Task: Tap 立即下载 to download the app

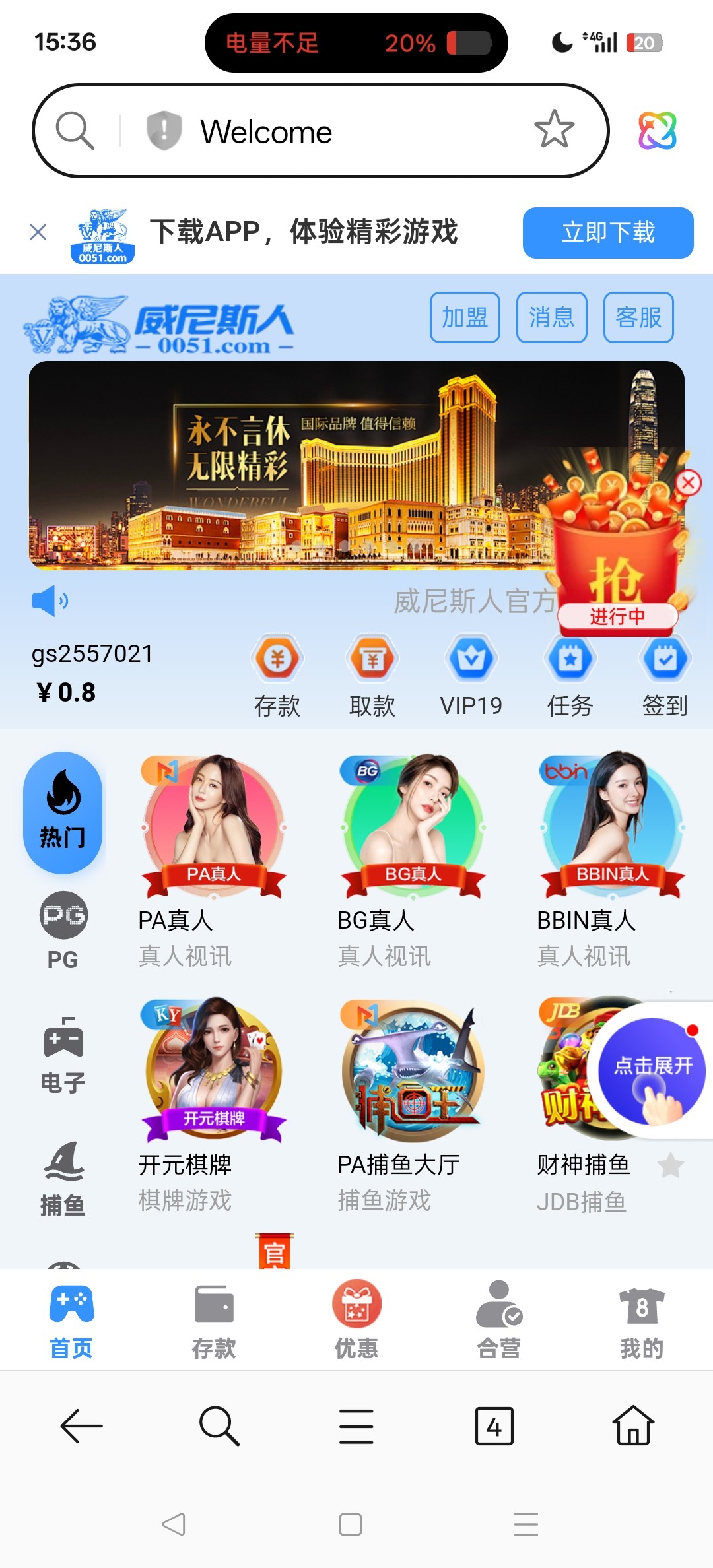Action: pos(607,233)
